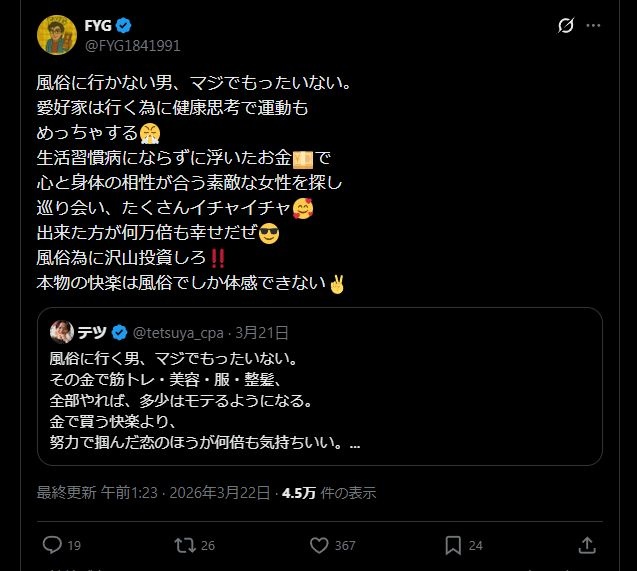Viewport: 637px width, 571px height.
Task: Open FYG's profile picture
Action: point(57,35)
